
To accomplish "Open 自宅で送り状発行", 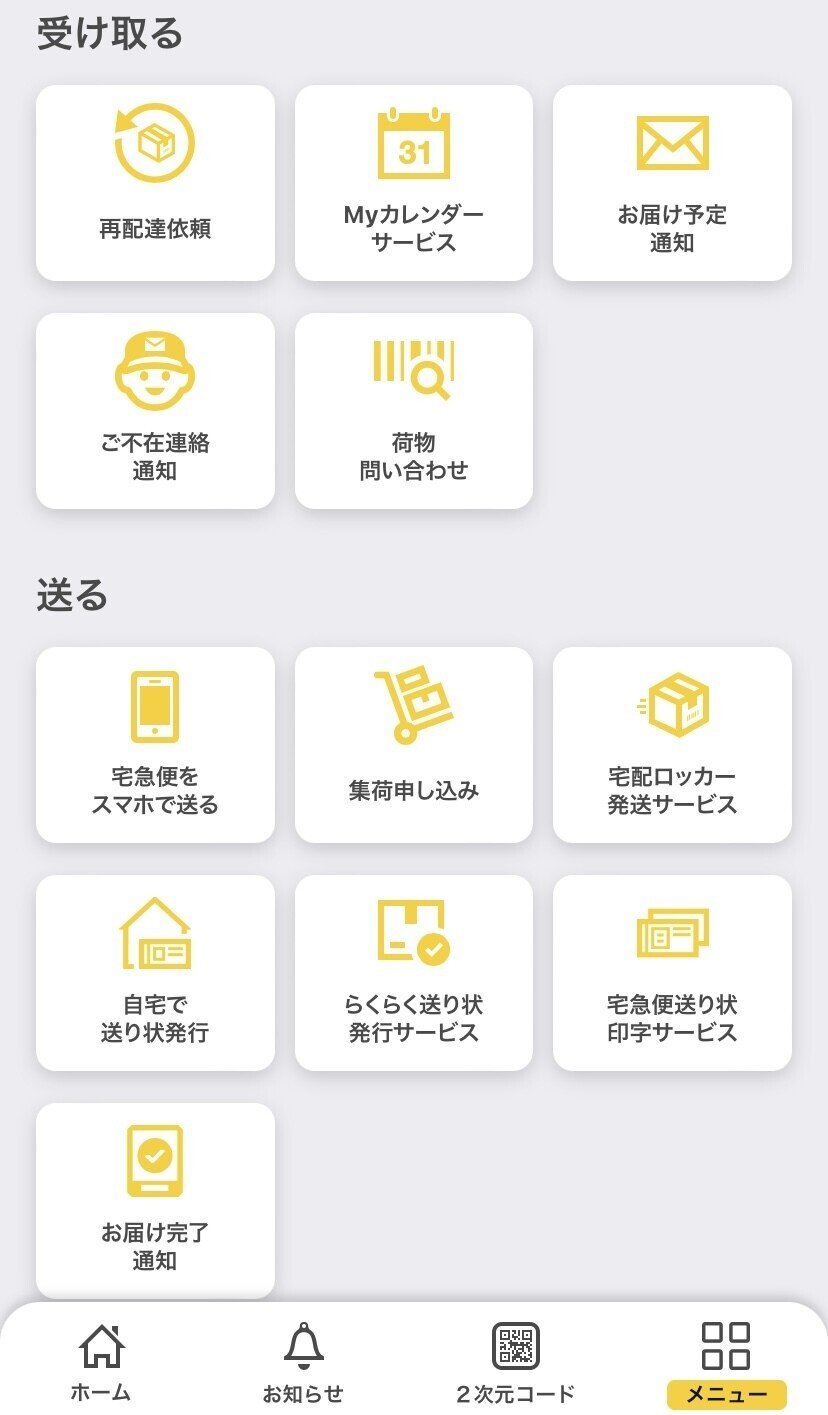I will point(155,973).
